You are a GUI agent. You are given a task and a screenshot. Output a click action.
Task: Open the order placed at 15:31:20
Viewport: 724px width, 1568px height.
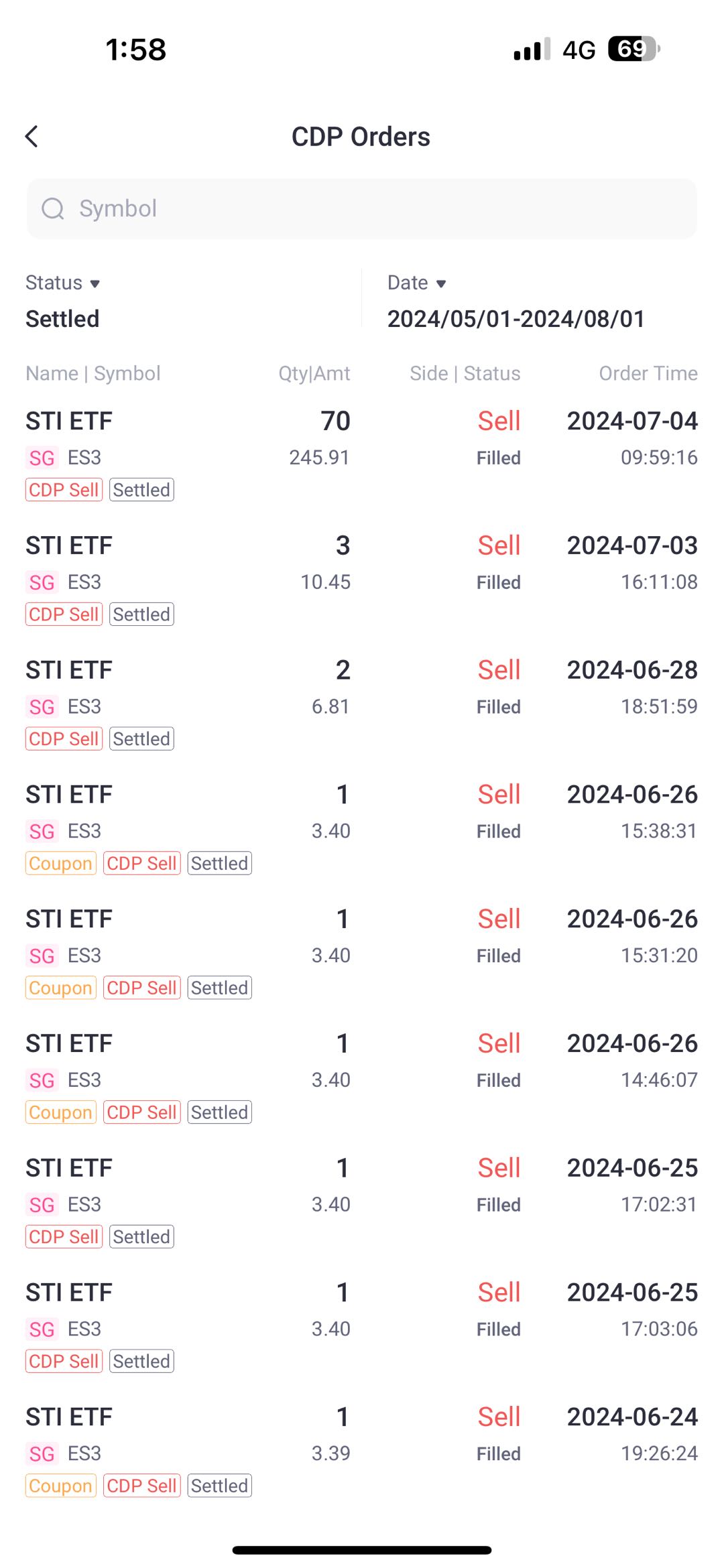[362, 952]
